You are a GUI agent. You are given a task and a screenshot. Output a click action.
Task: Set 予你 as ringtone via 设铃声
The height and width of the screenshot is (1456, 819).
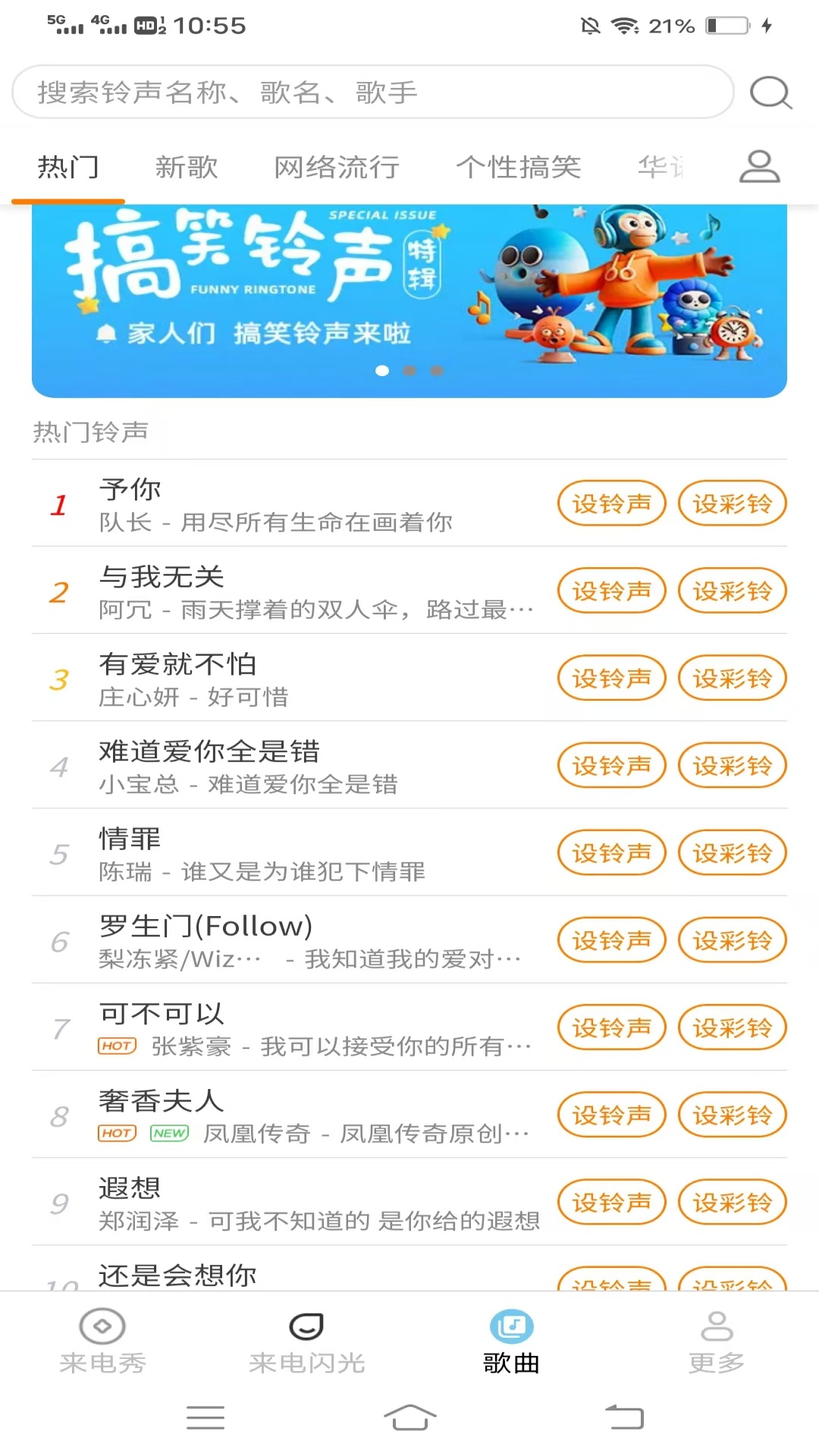click(612, 503)
